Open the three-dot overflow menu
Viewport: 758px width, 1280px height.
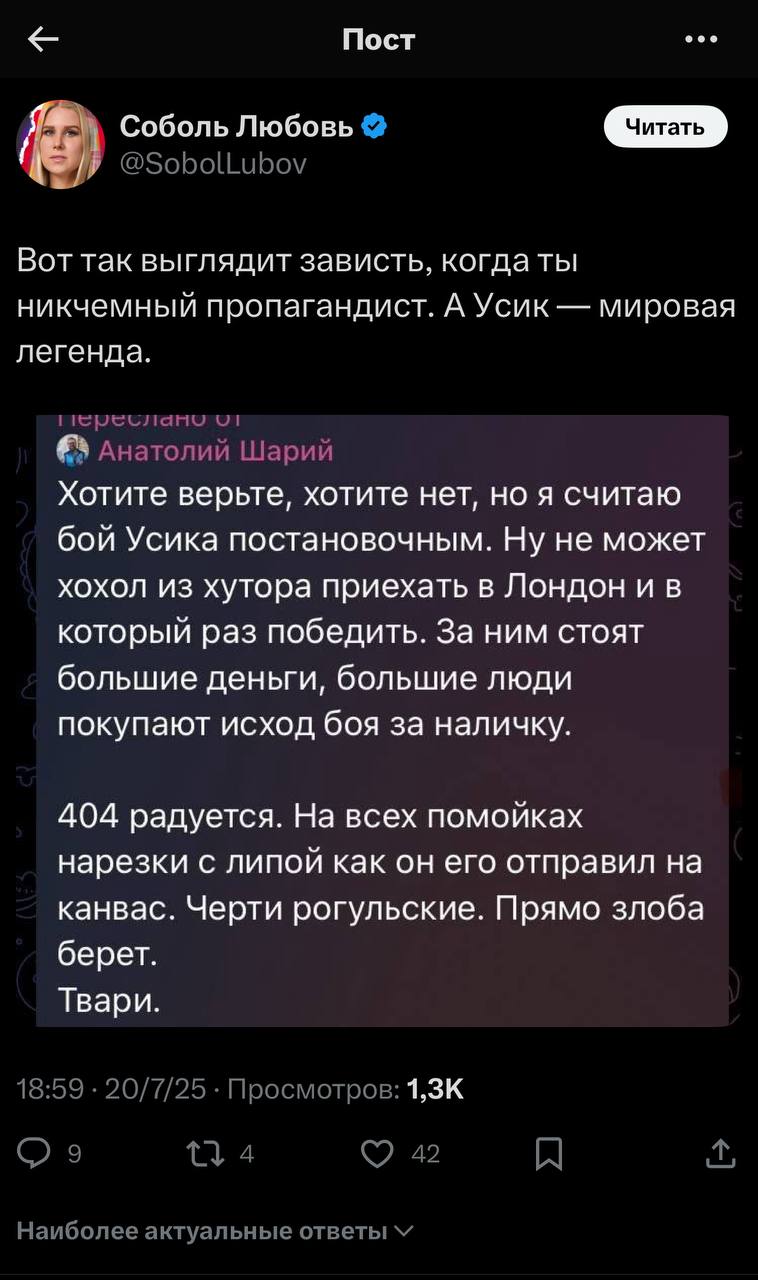coord(700,40)
